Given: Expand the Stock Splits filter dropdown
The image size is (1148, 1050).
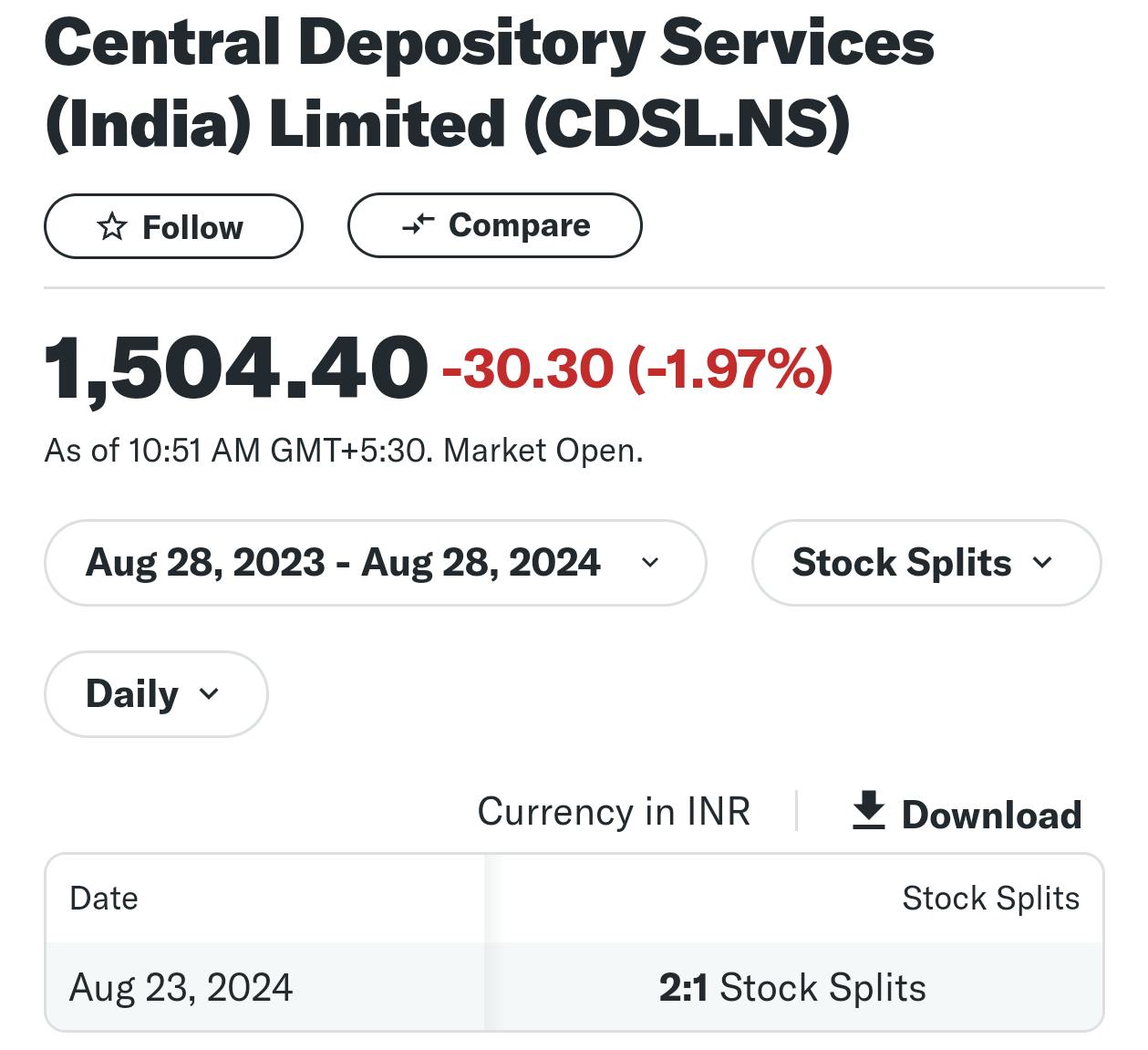Looking at the screenshot, I should (x=926, y=563).
